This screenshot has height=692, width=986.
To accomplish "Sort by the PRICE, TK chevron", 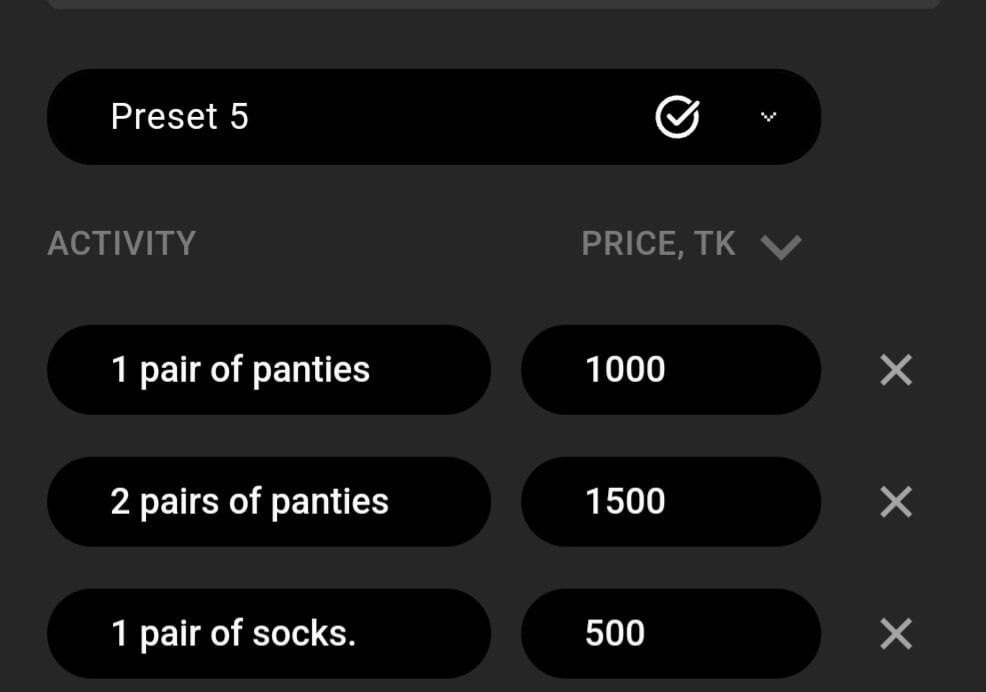I will pos(780,246).
